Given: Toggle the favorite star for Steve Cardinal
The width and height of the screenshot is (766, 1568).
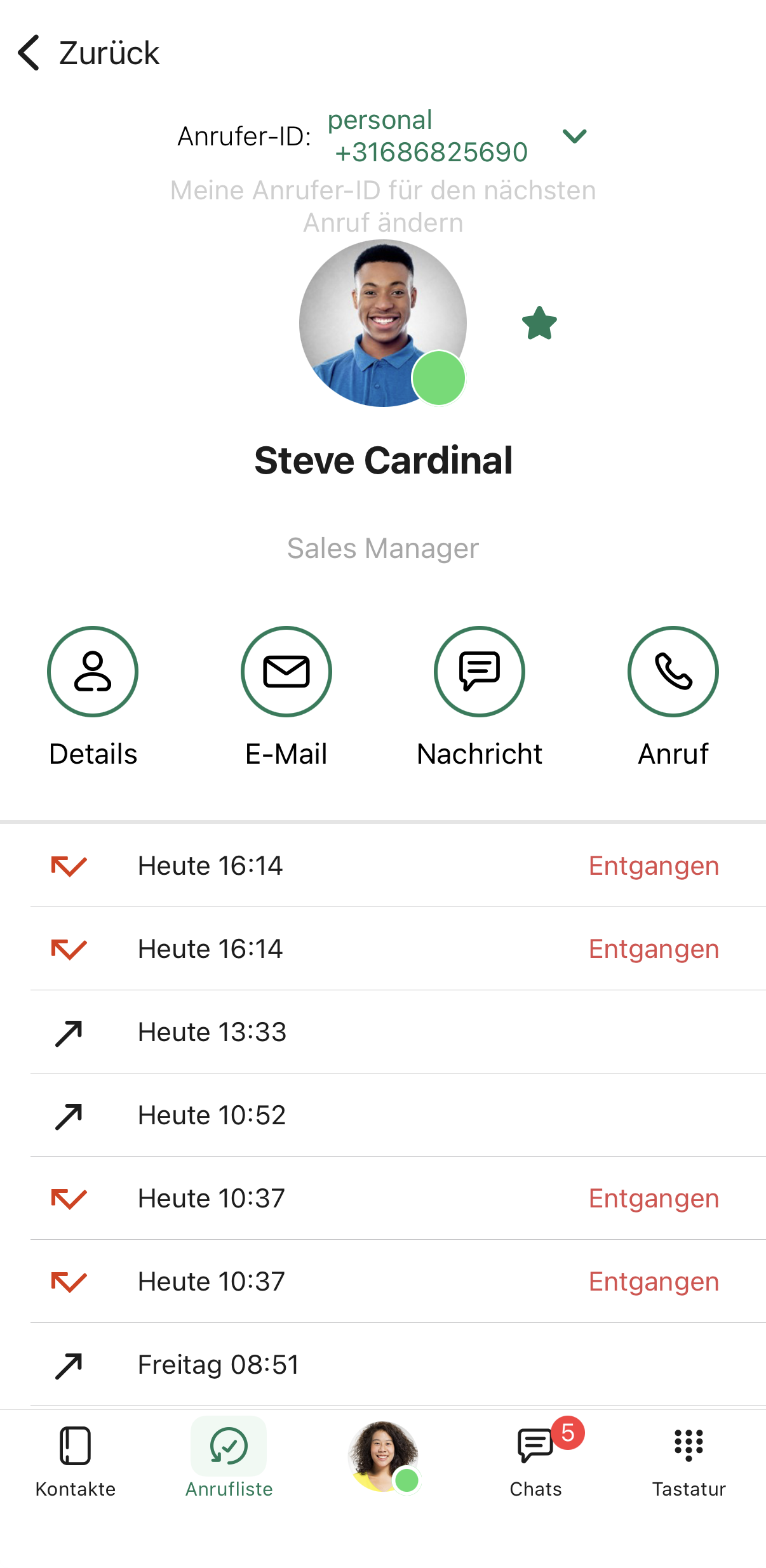Looking at the screenshot, I should coord(539,323).
